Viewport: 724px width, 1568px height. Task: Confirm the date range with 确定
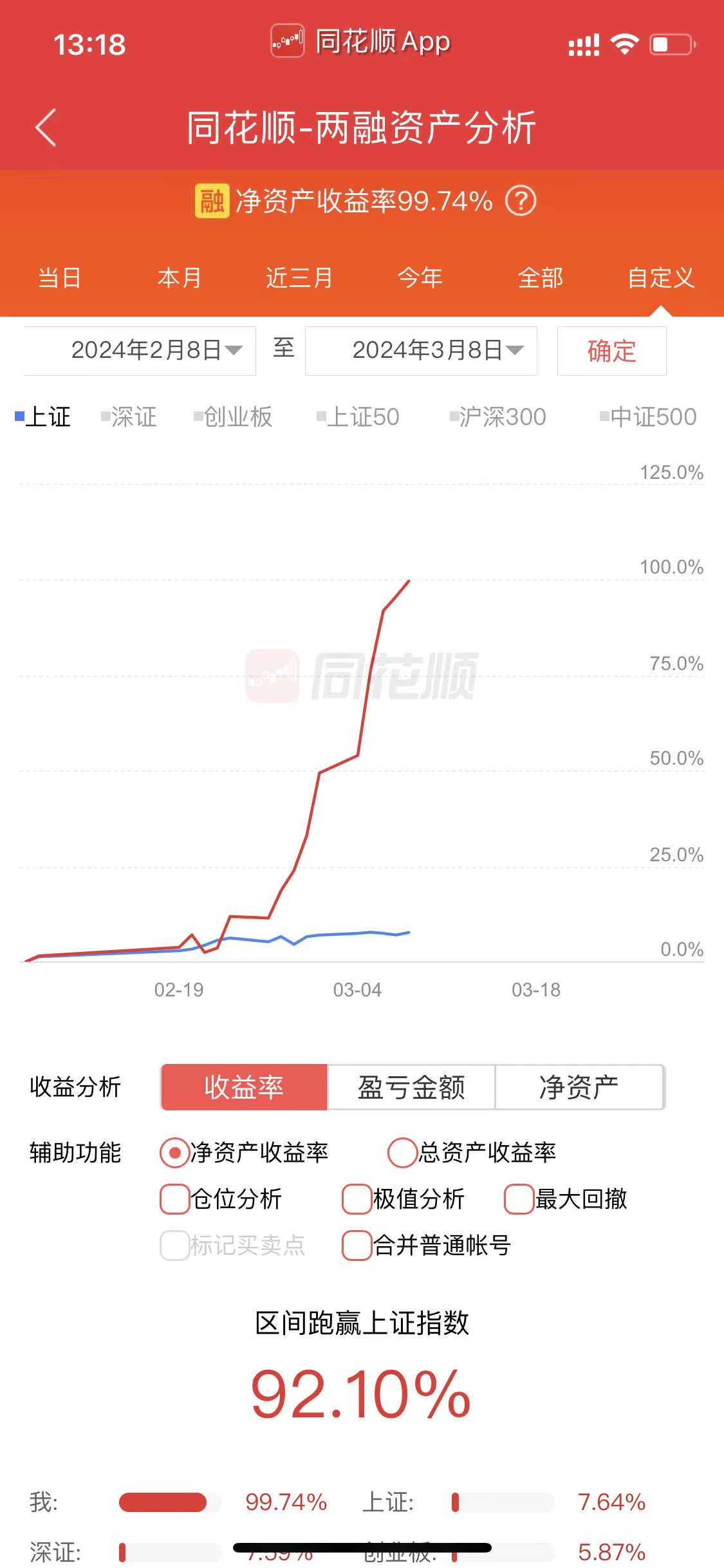pos(611,351)
